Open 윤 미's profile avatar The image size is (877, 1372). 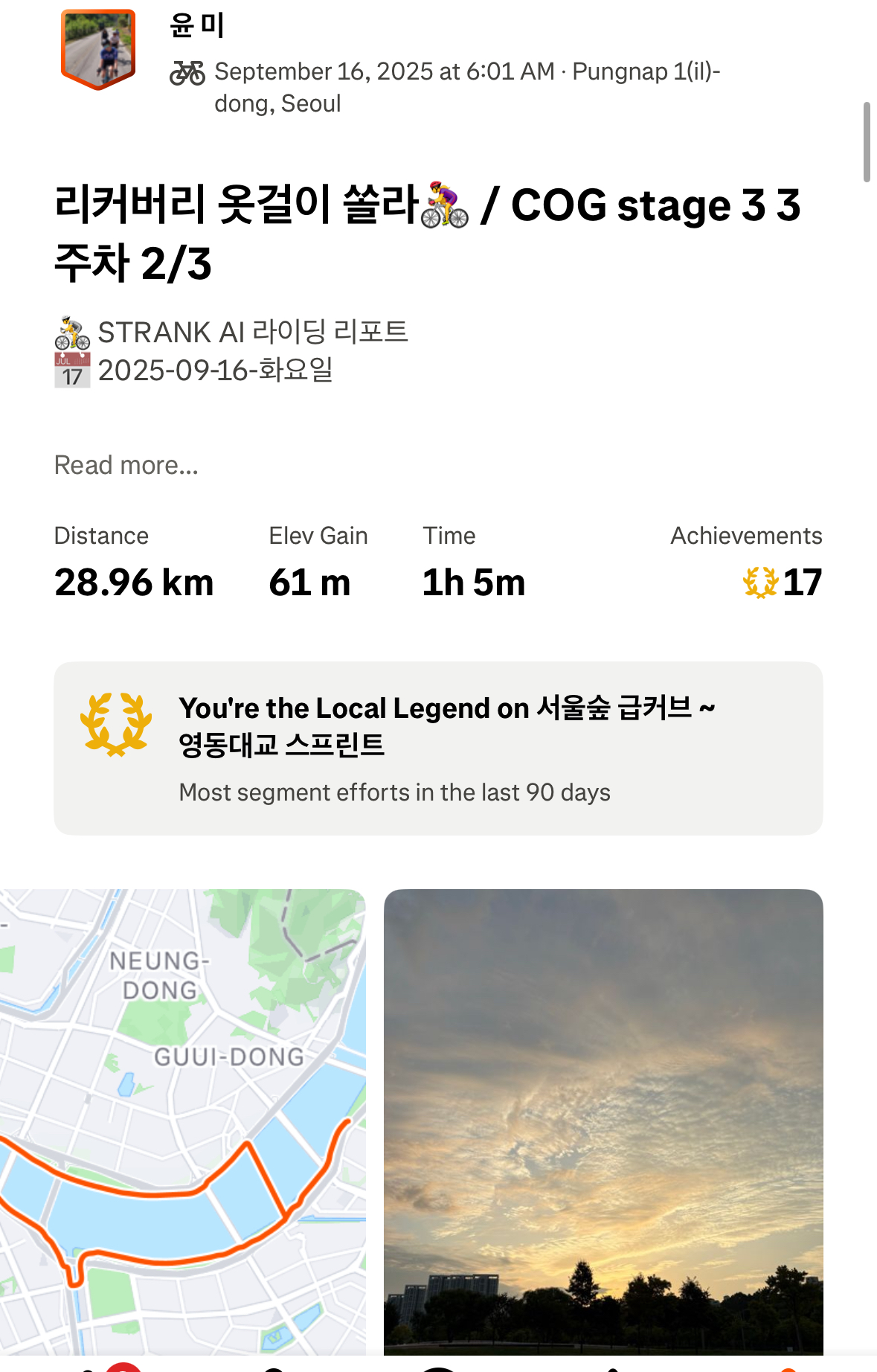(98, 48)
